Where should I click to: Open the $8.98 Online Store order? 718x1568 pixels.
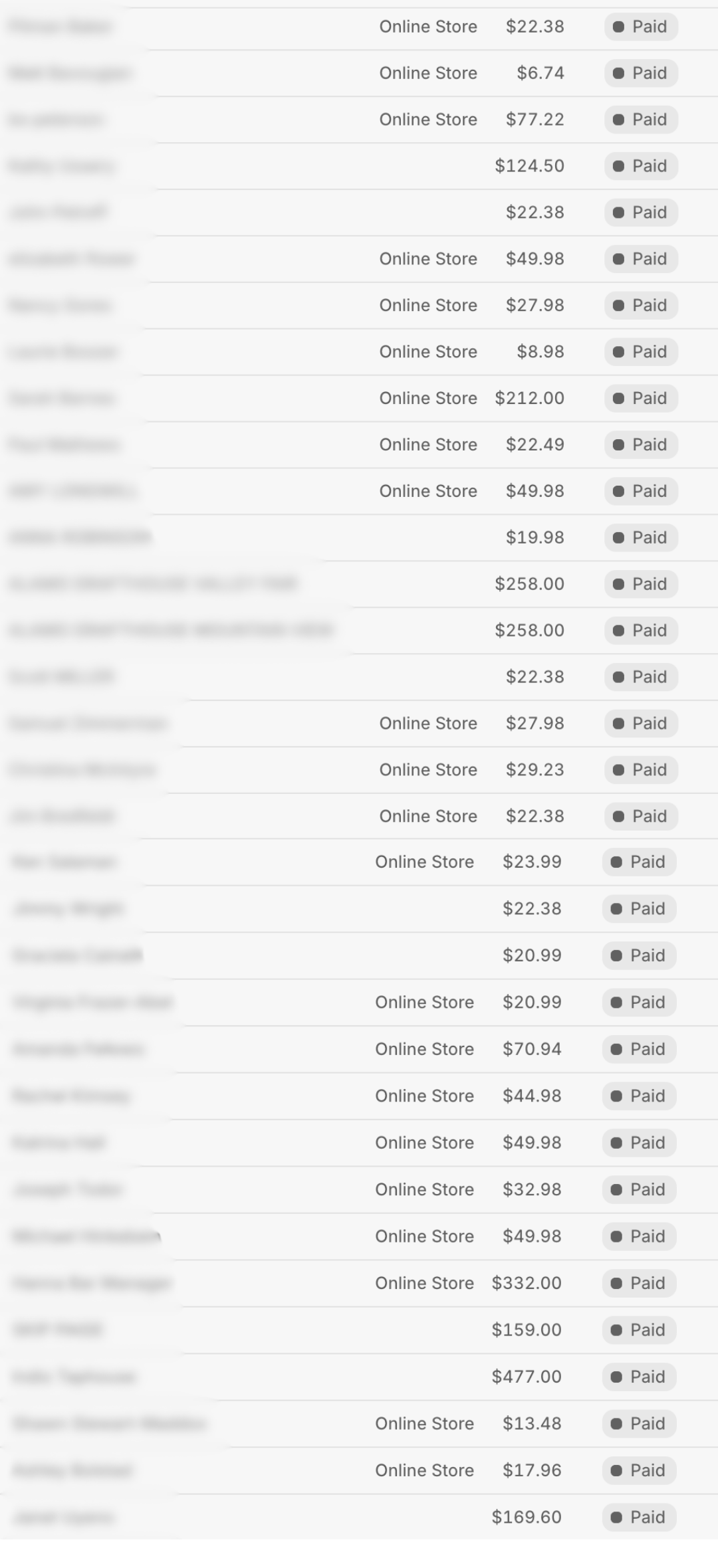(359, 351)
